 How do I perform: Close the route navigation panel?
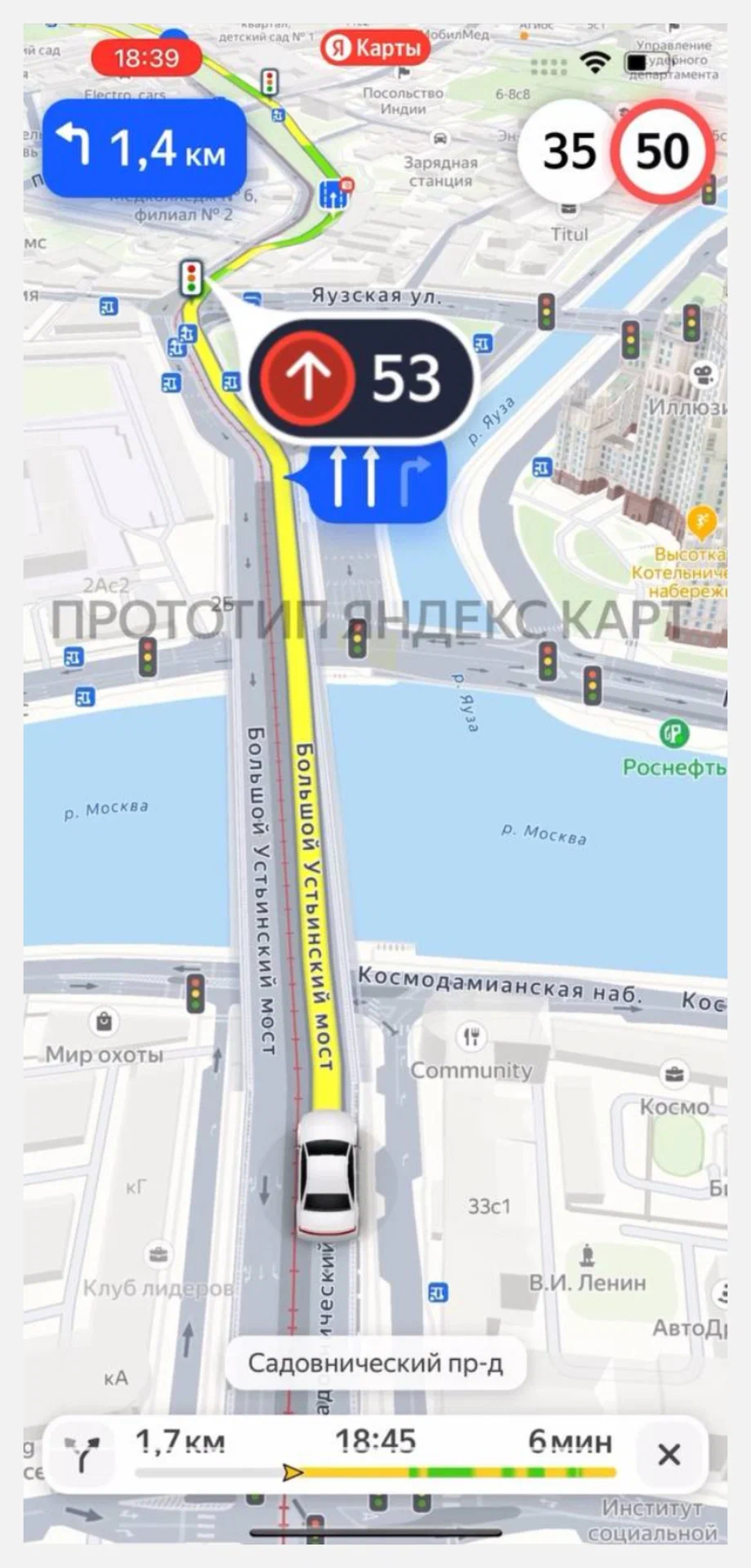pyautogui.click(x=668, y=1454)
